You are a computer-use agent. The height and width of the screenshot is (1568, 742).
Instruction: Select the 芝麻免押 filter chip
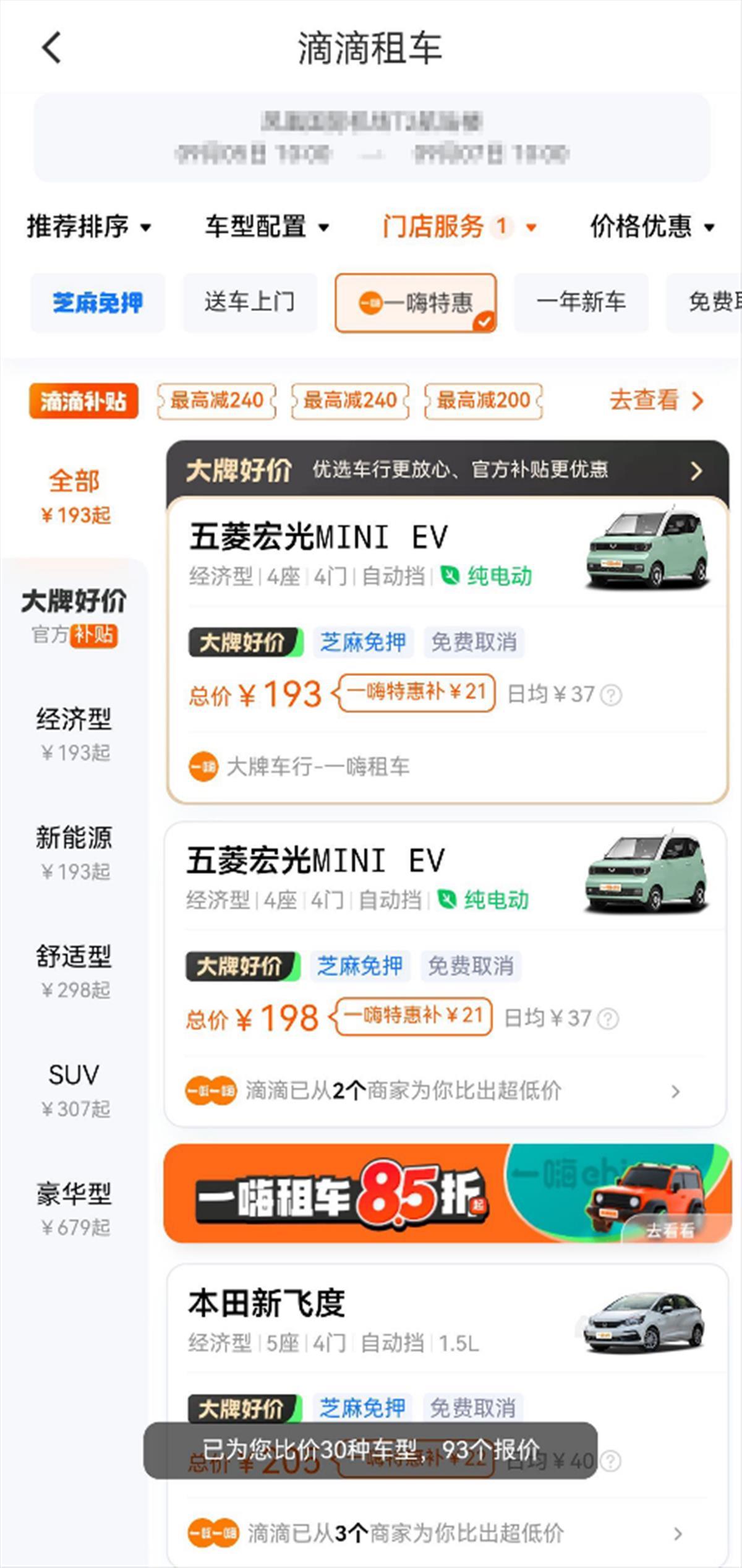(x=98, y=303)
